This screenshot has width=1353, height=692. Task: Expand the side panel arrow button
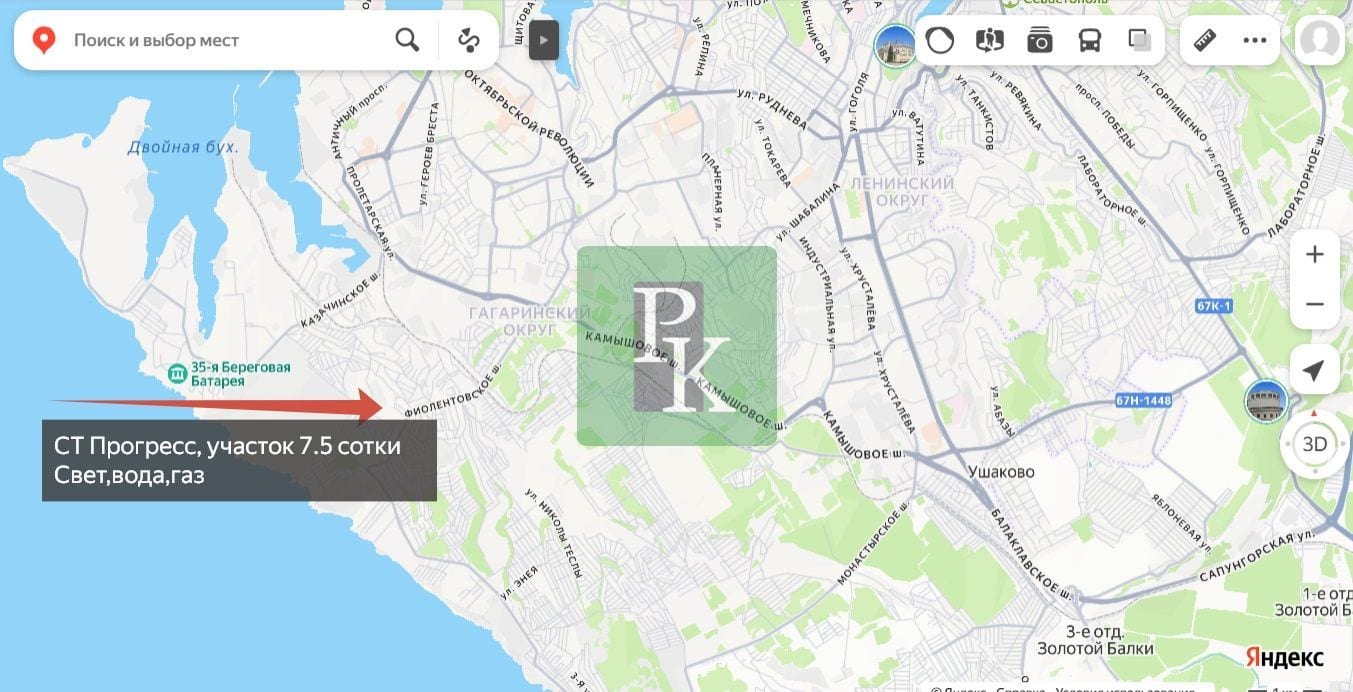point(543,40)
